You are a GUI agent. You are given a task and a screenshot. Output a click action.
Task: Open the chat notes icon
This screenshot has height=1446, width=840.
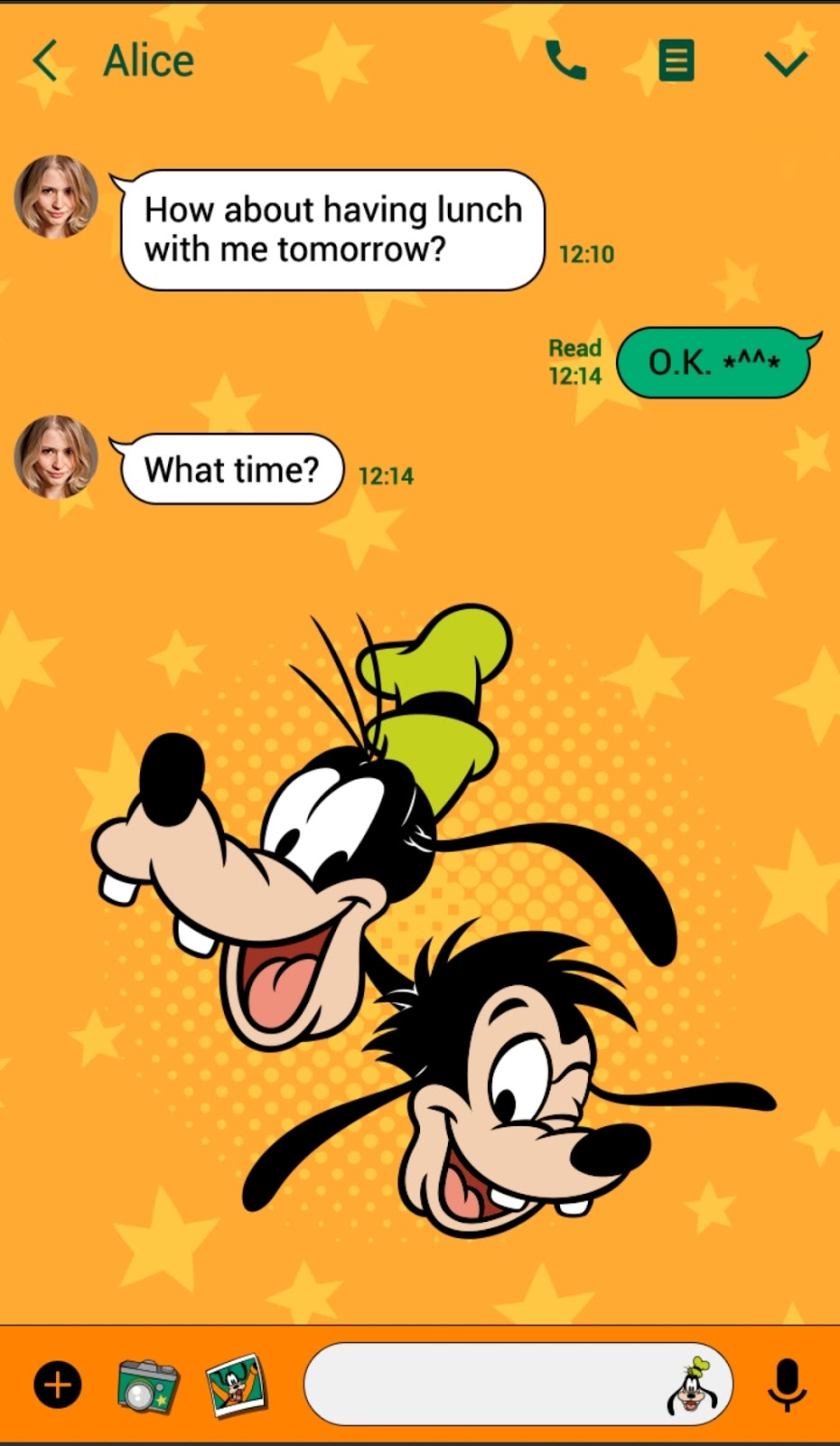(x=676, y=61)
